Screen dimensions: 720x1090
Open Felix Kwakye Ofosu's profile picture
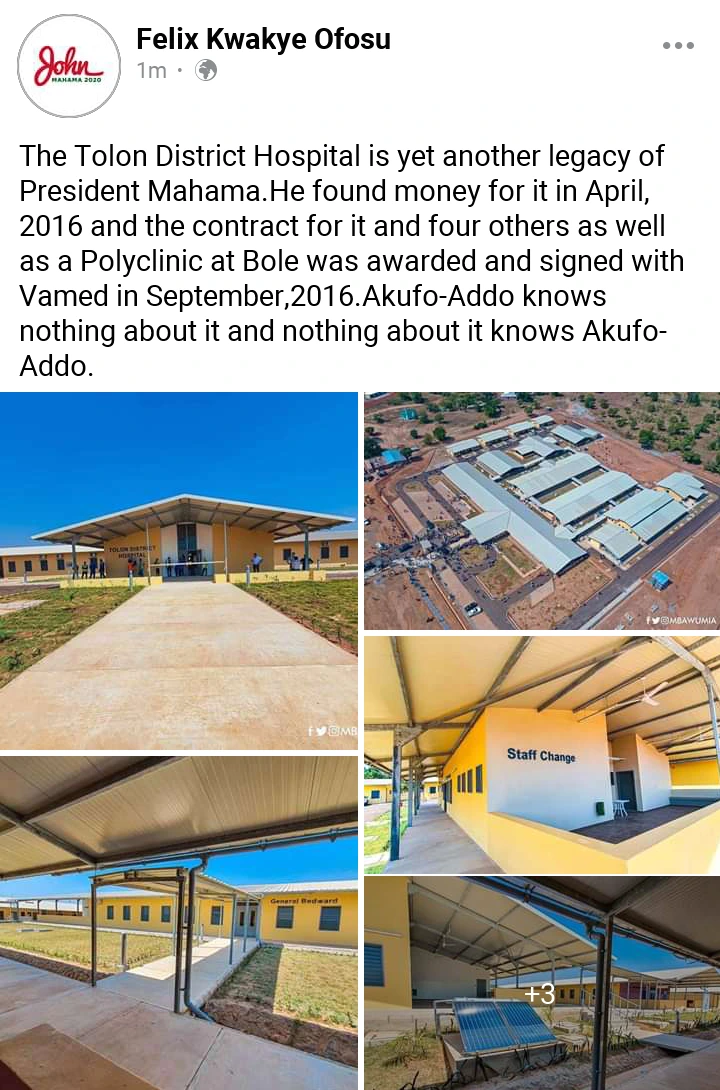(x=68, y=66)
